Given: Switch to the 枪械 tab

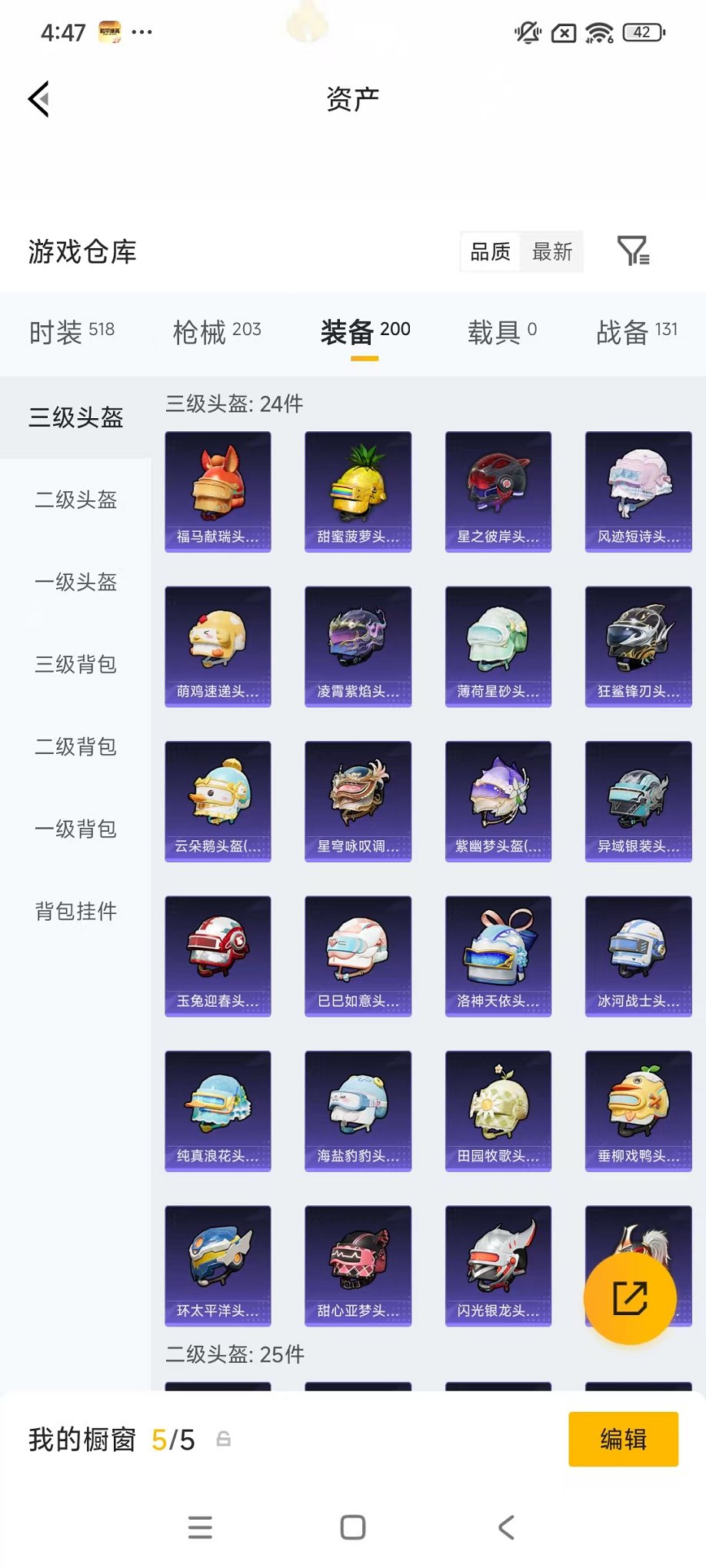Looking at the screenshot, I should [x=218, y=332].
